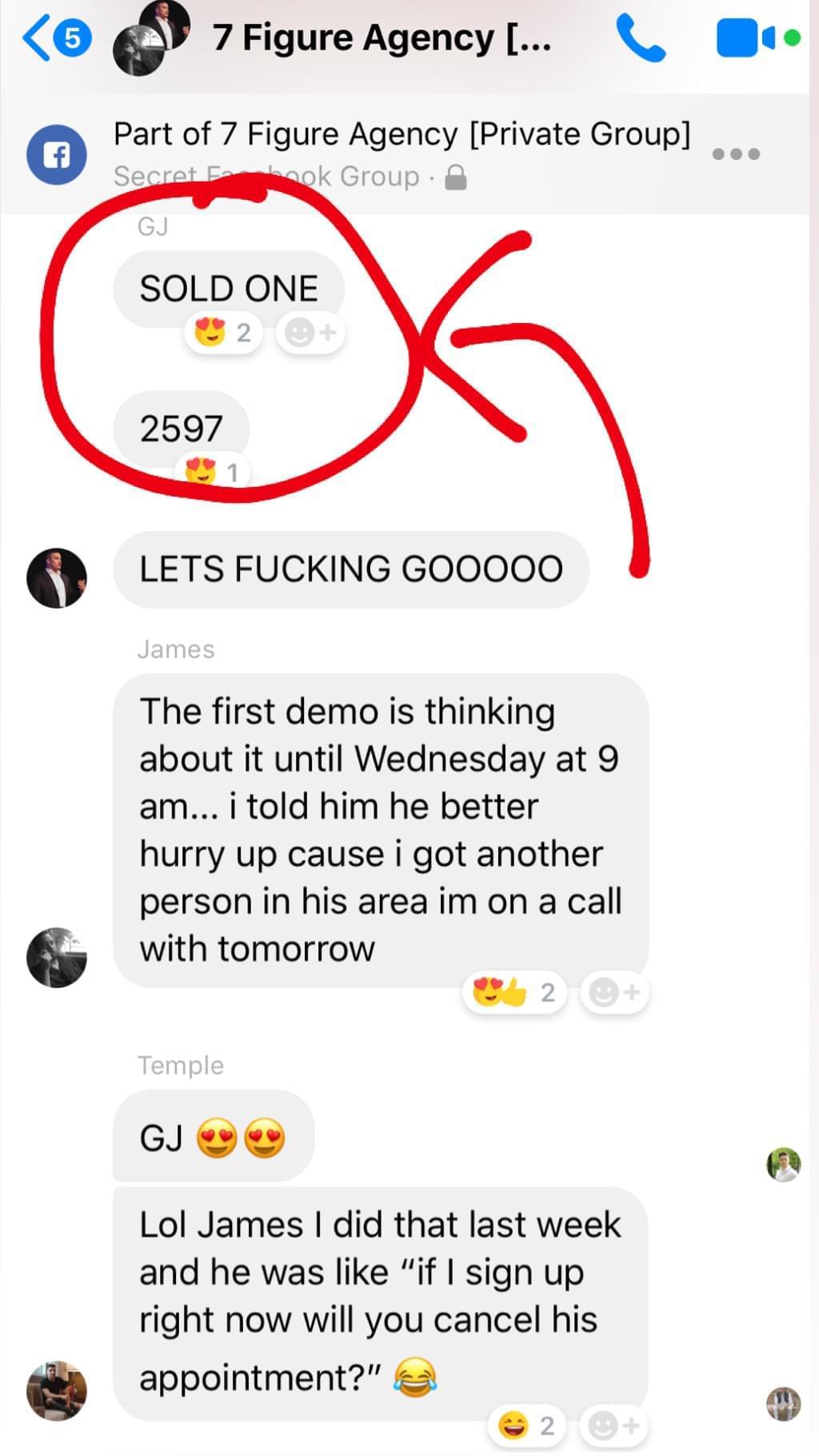View reactions on Temple's appointment message
This screenshot has width=819, height=1456.
click(x=526, y=1425)
